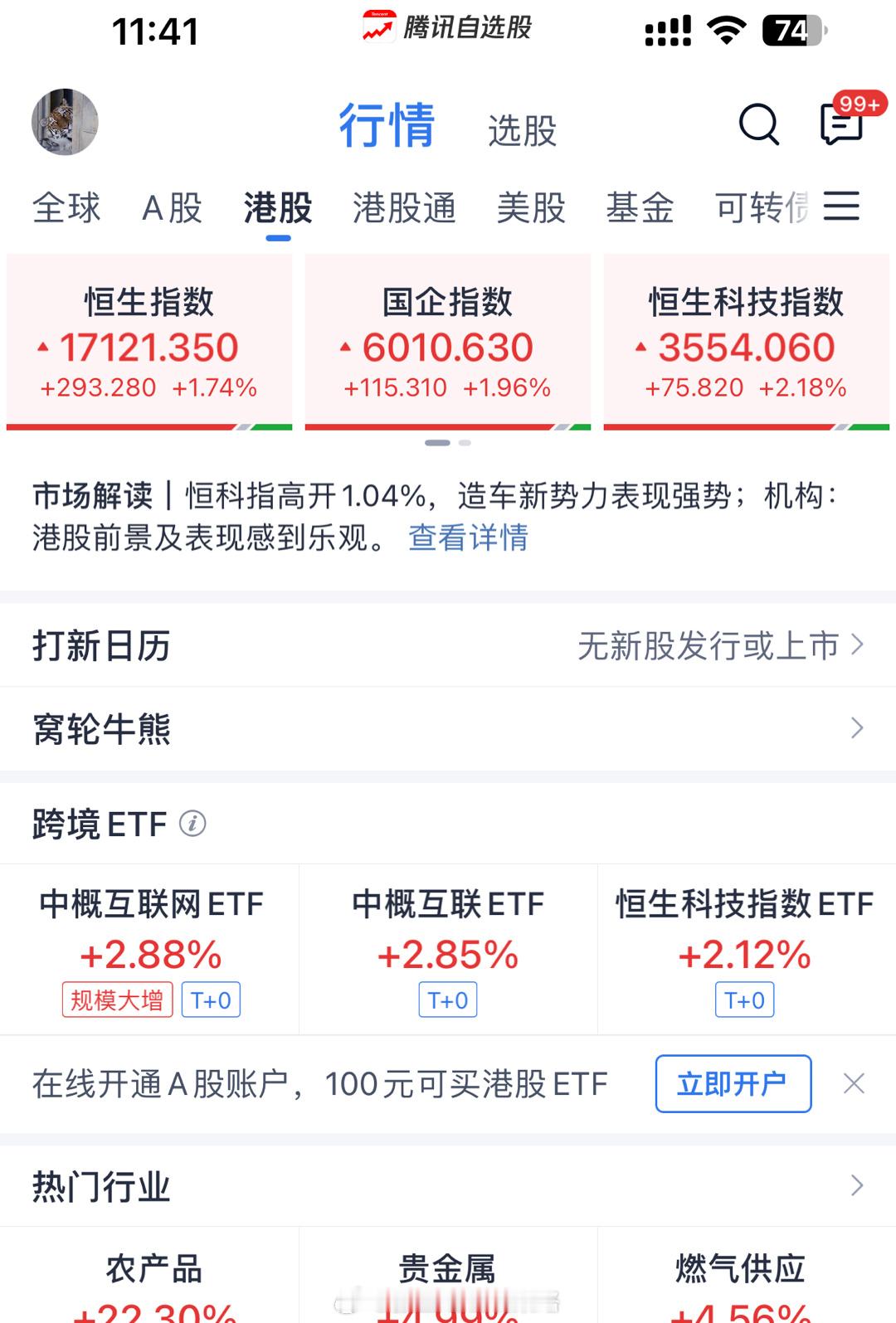Open the profile avatar photo
Screen dimensions: 896x1323
[66, 122]
